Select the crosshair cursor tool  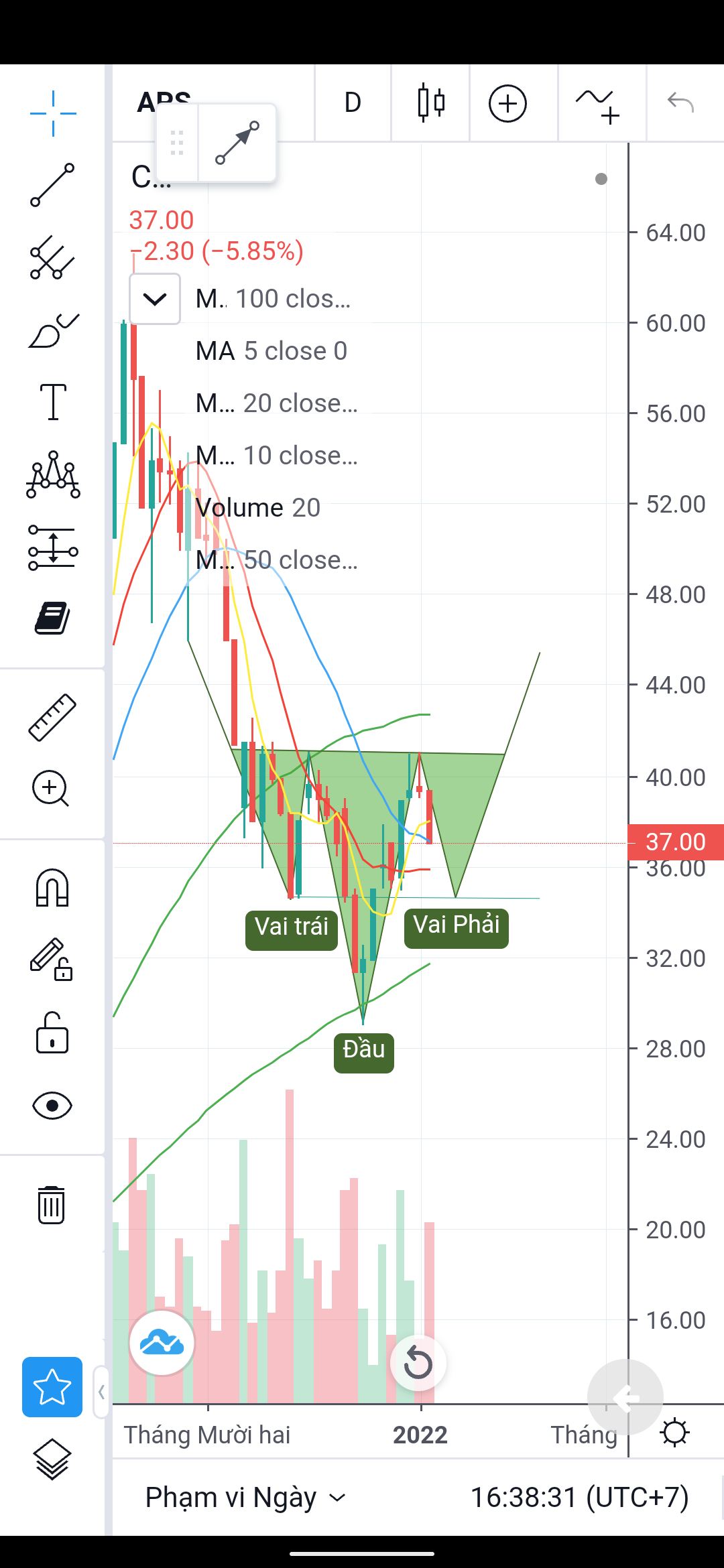pyautogui.click(x=53, y=113)
